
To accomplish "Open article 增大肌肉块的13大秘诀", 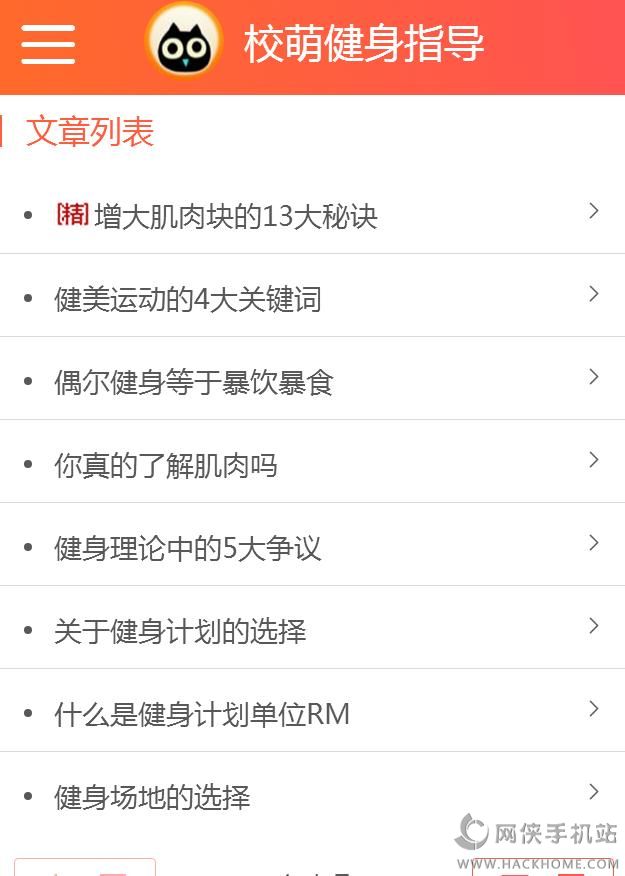I will [x=235, y=215].
